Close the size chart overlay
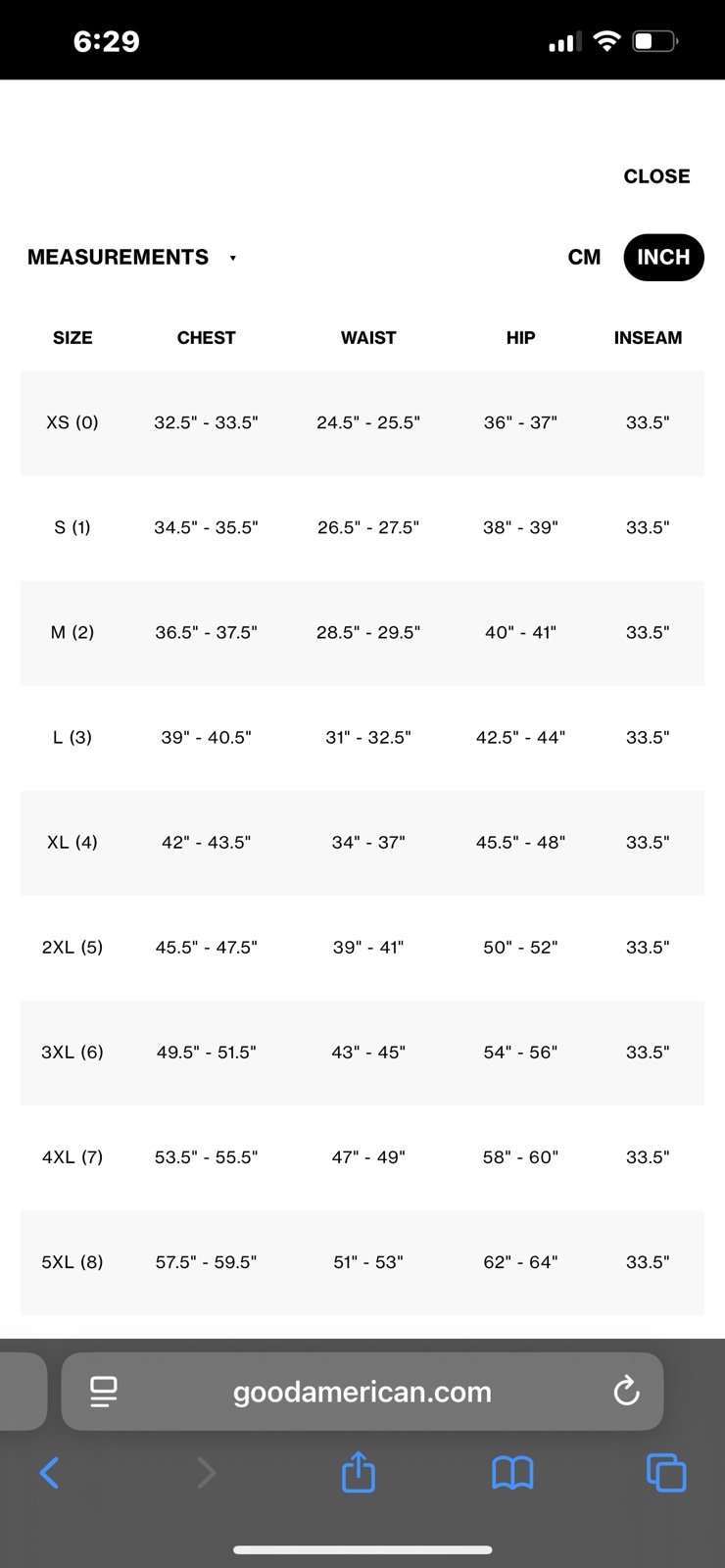Image resolution: width=725 pixels, height=1568 pixels. tap(656, 176)
